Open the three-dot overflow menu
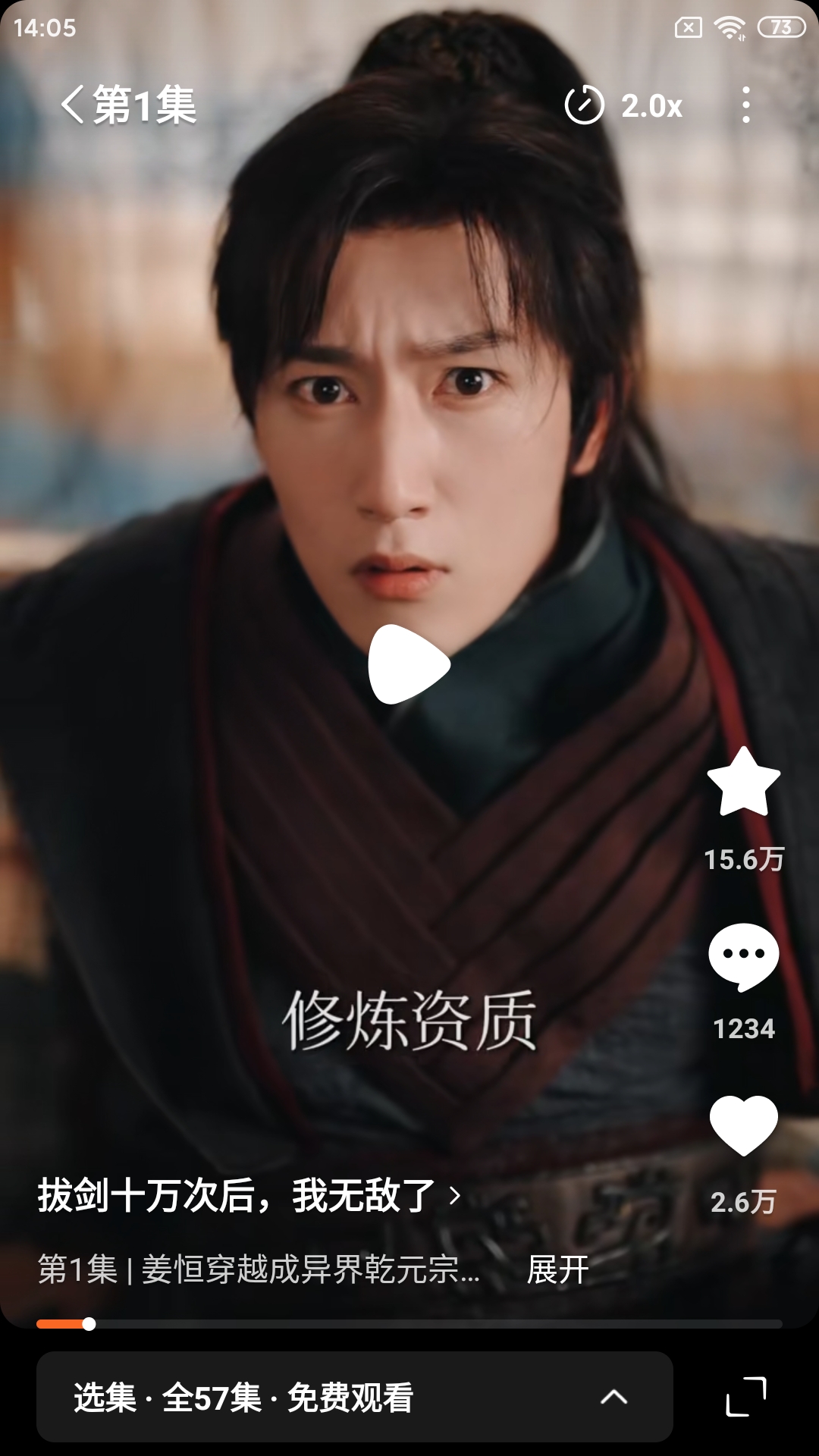Image resolution: width=819 pixels, height=1456 pixels. pos(746,105)
